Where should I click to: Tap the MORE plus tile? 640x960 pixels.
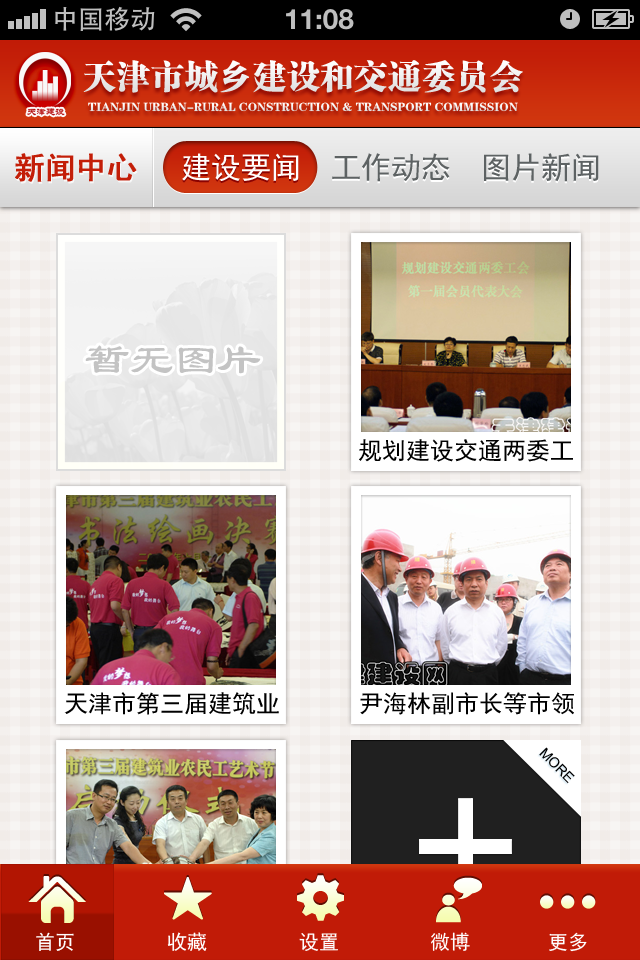point(466,805)
